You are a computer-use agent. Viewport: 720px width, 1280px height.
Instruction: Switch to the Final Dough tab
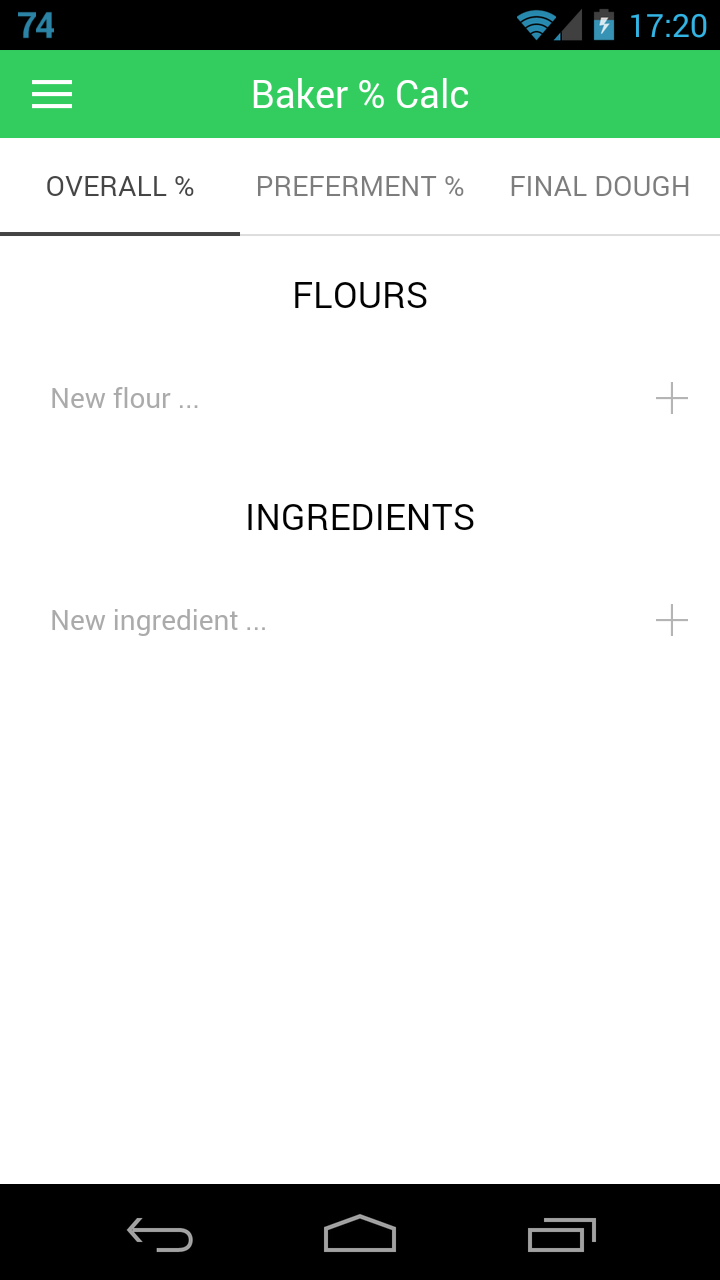click(600, 187)
